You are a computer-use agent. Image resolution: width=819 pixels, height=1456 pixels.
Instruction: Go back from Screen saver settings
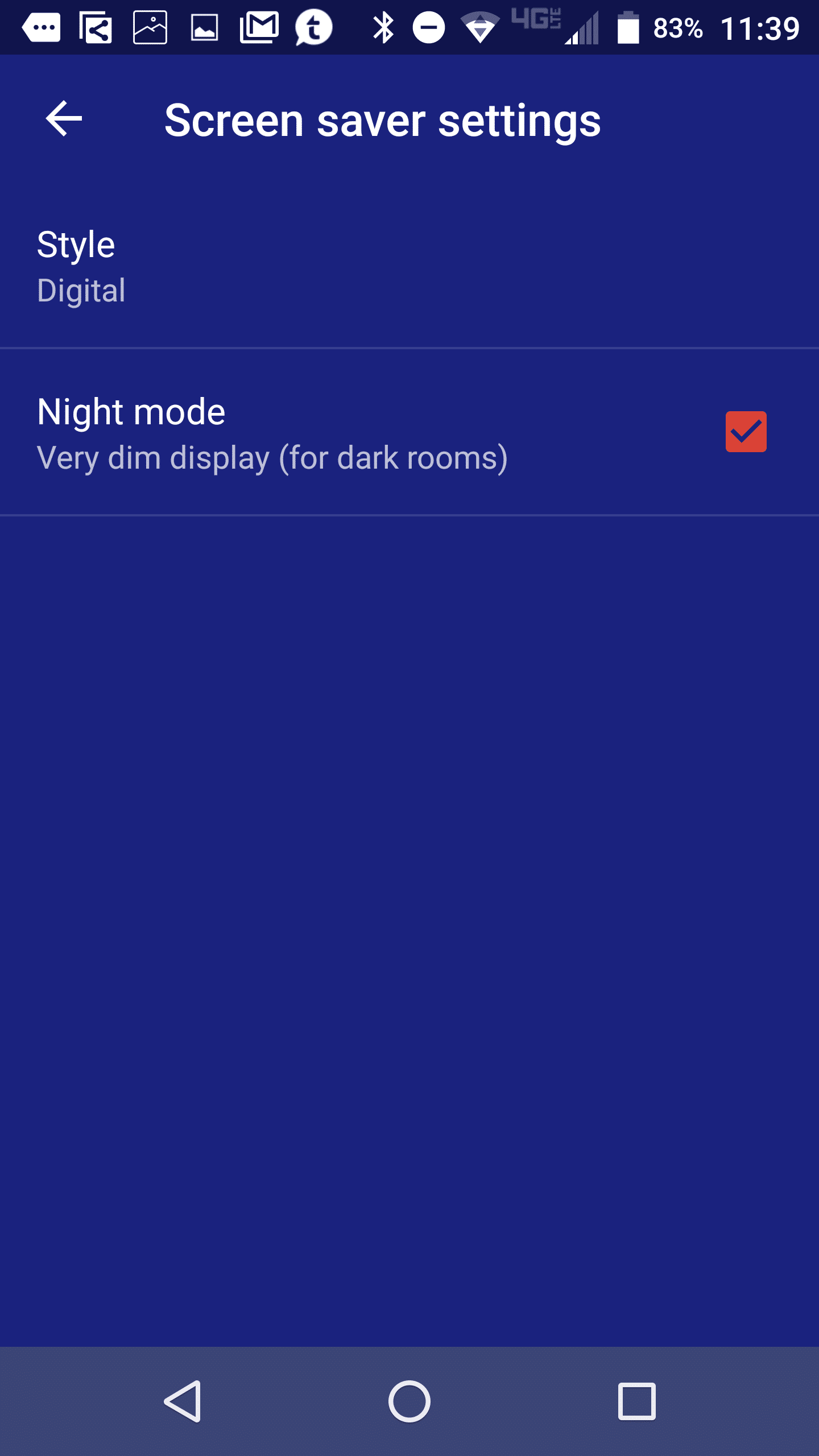pyautogui.click(x=64, y=119)
